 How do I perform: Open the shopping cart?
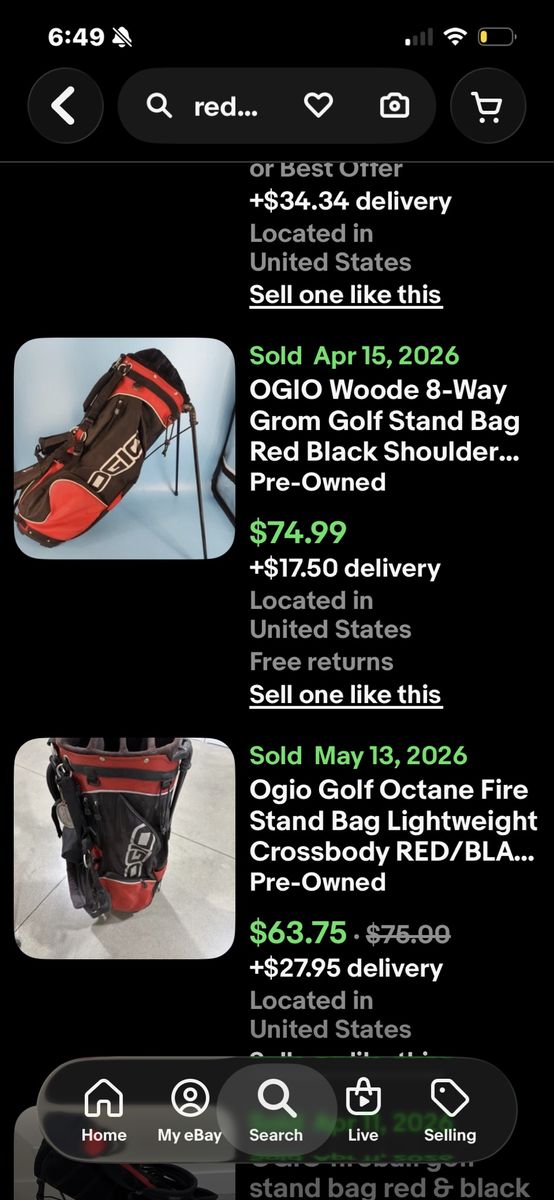click(x=488, y=106)
